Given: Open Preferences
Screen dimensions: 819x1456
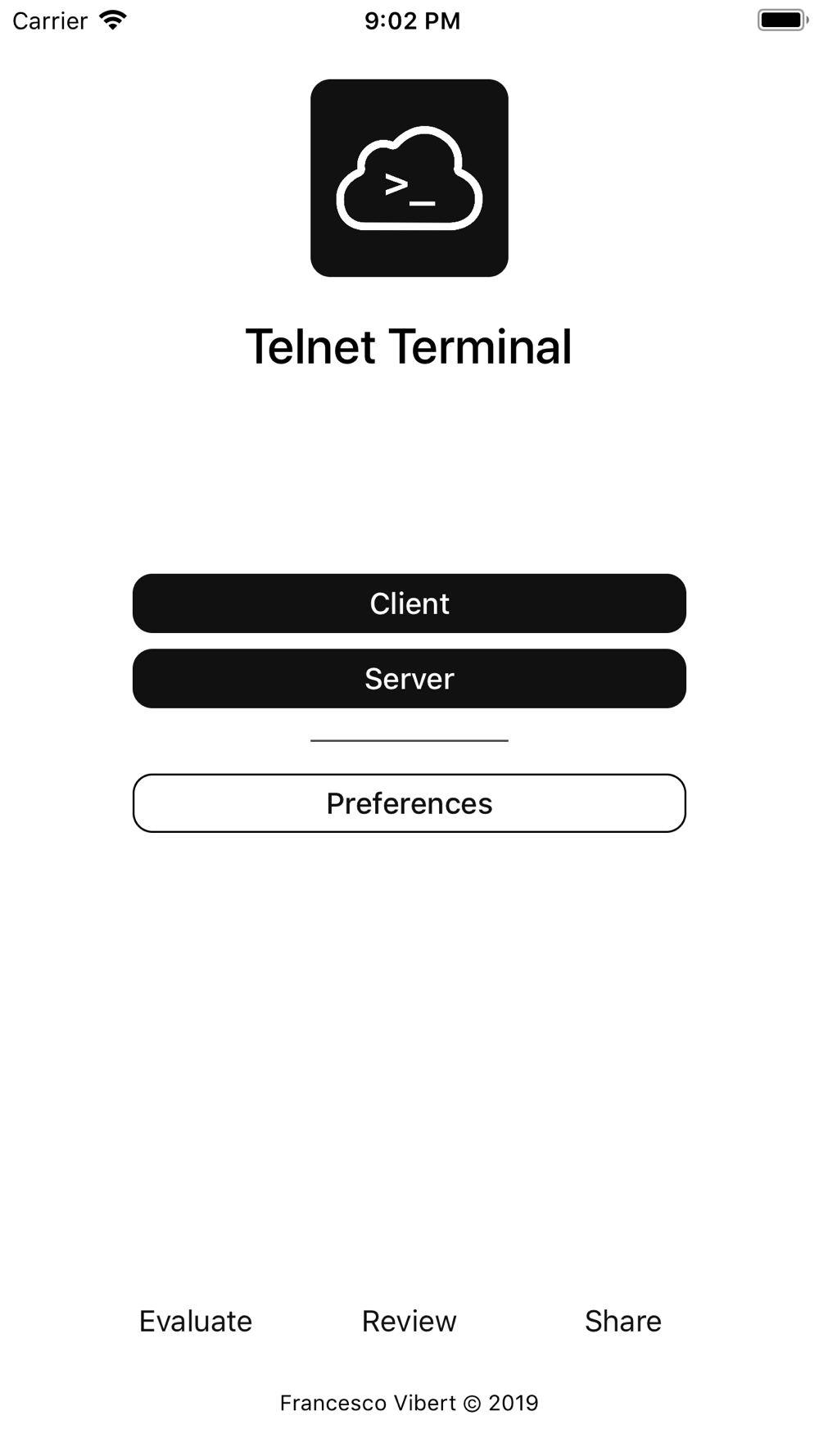Looking at the screenshot, I should click(x=409, y=803).
